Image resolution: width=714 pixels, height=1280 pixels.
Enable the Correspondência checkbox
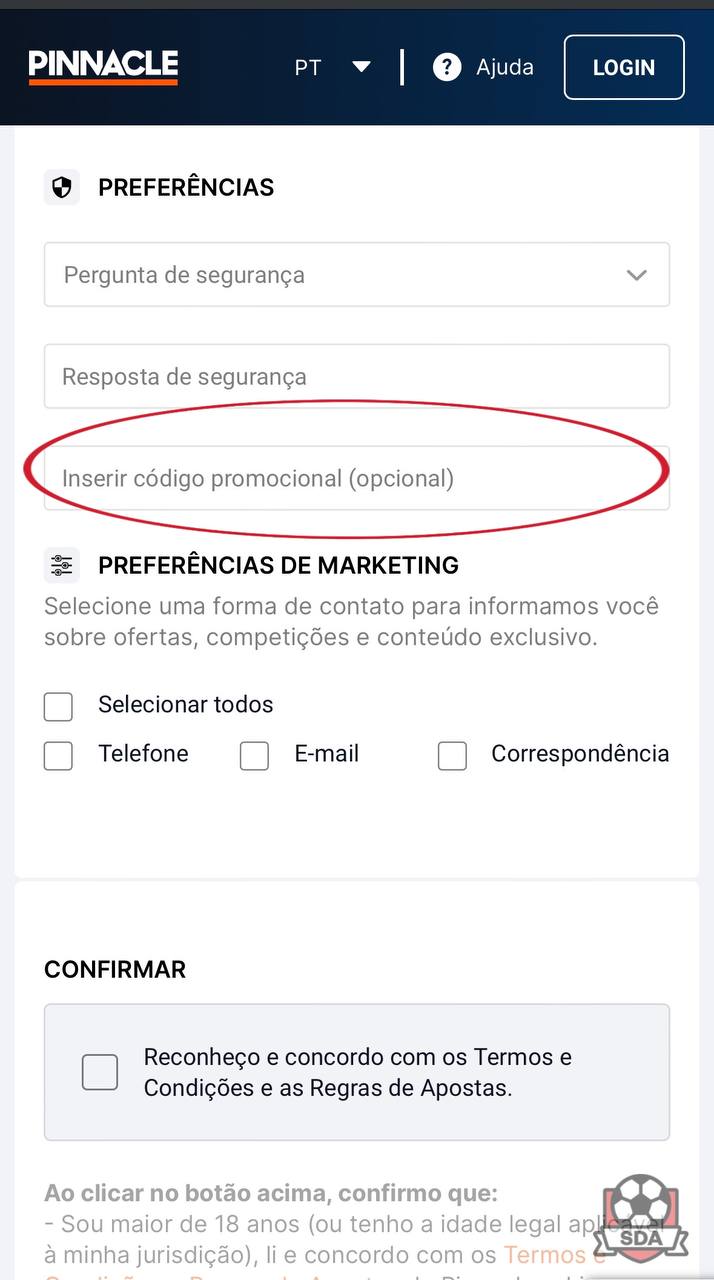(452, 756)
